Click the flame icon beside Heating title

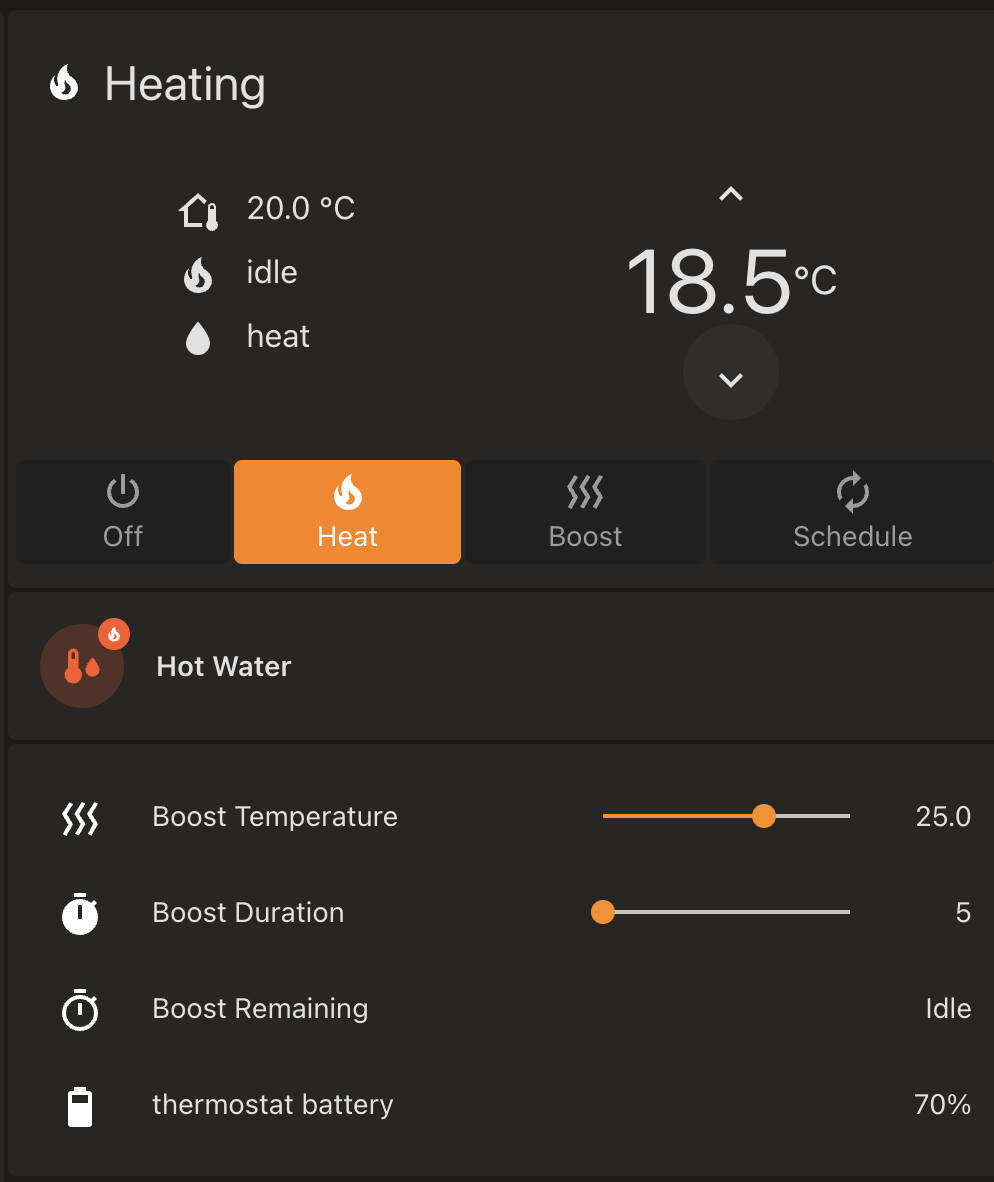pyautogui.click(x=63, y=84)
